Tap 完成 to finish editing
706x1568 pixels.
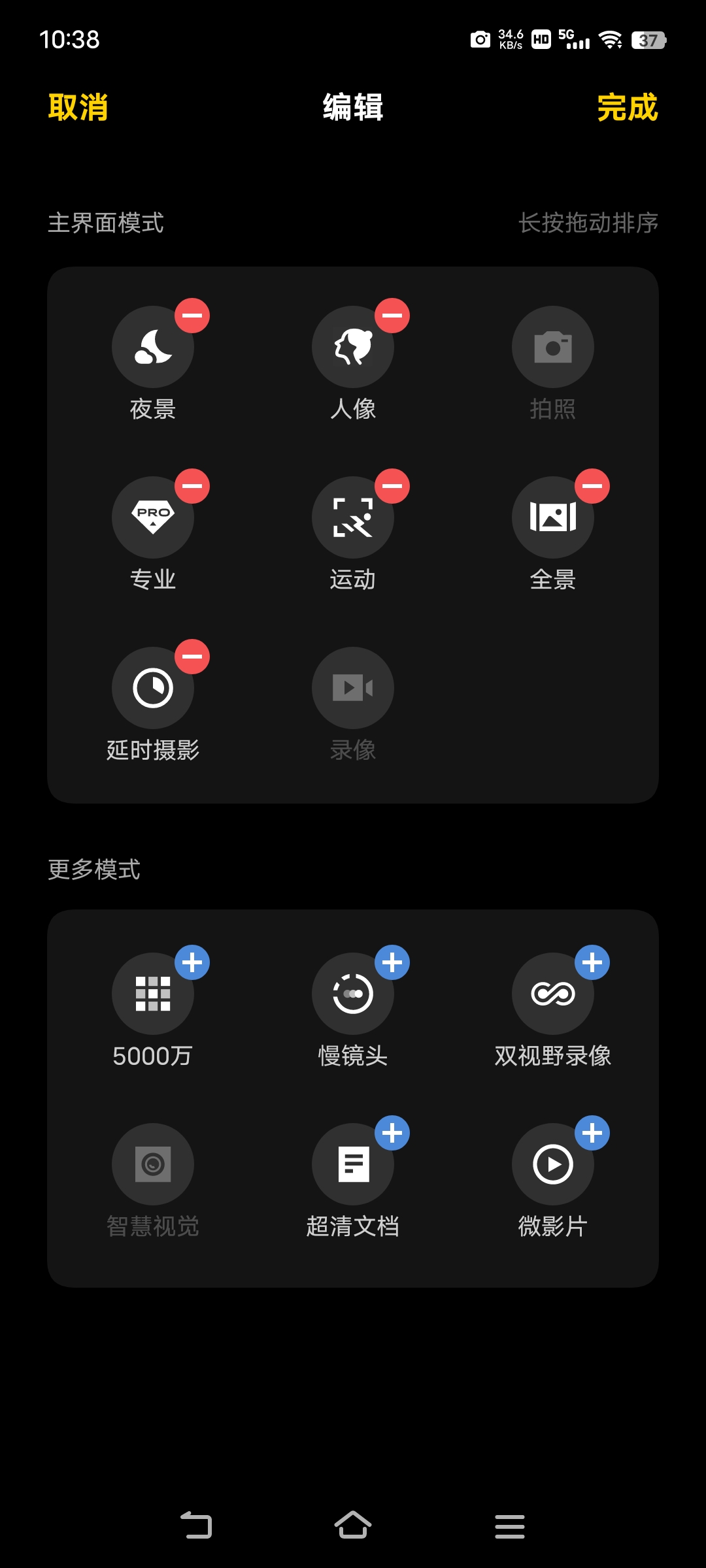(628, 107)
